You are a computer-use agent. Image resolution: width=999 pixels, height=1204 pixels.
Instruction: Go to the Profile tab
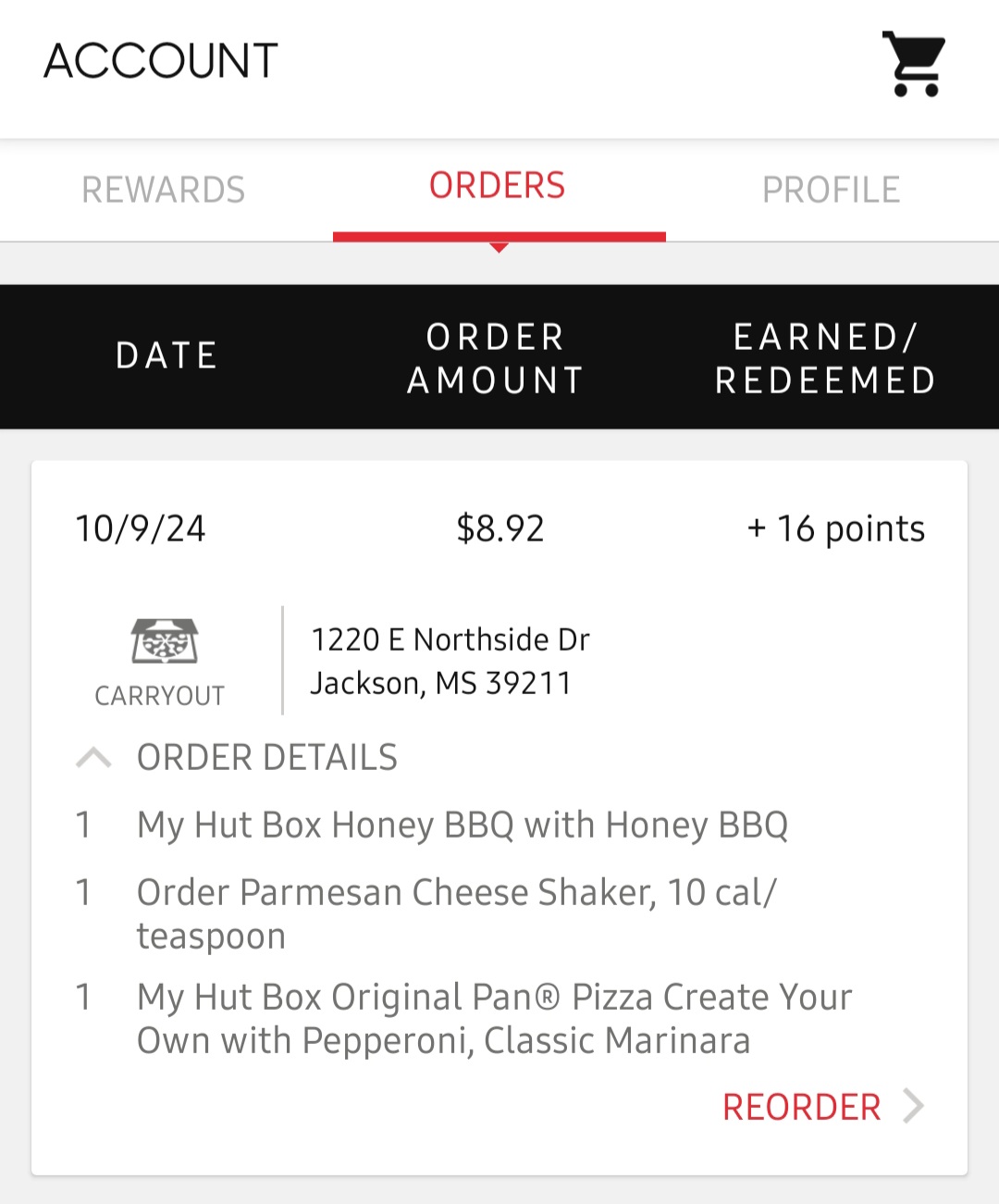[x=831, y=190]
